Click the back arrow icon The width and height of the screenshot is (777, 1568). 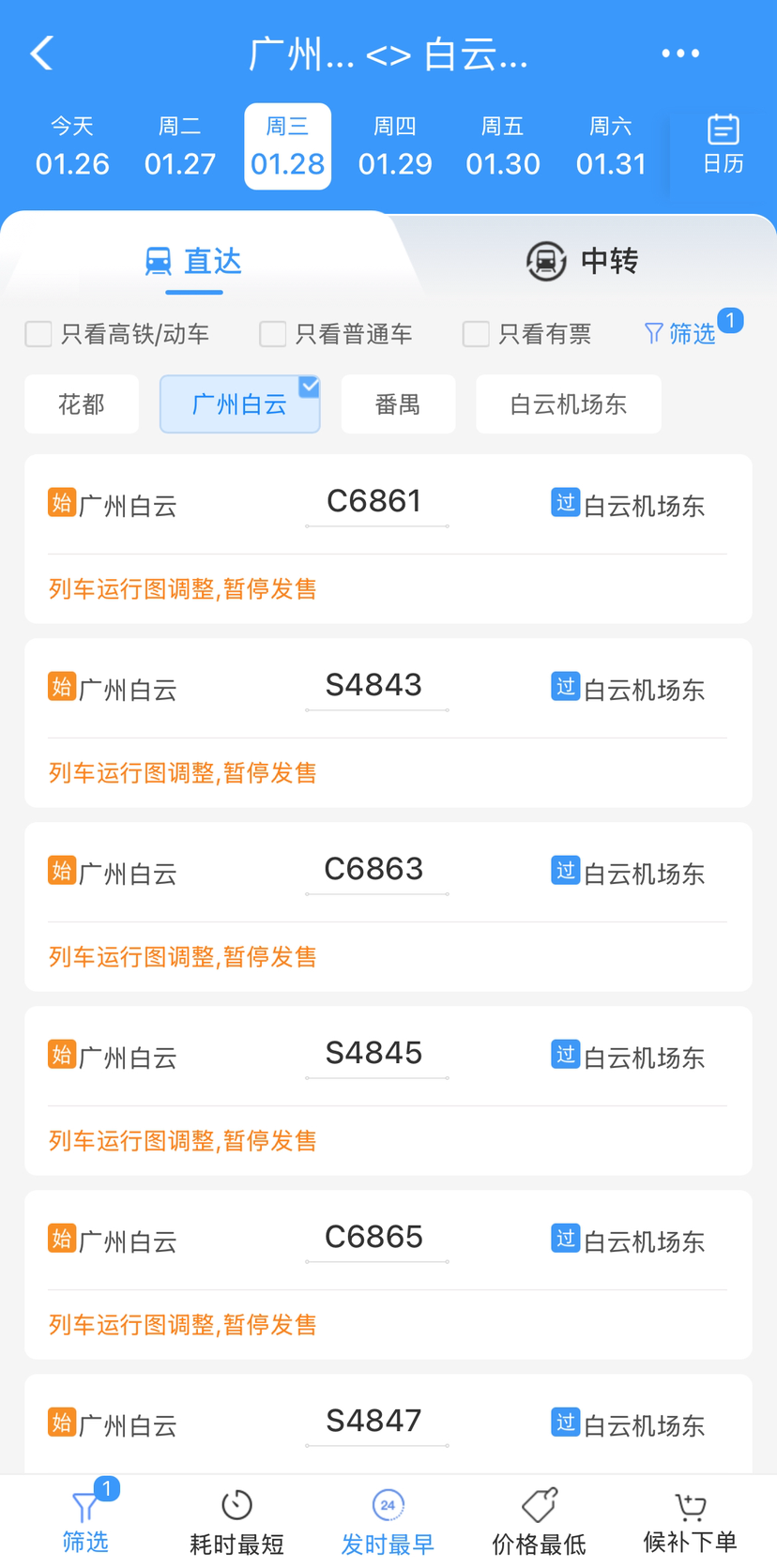point(40,53)
